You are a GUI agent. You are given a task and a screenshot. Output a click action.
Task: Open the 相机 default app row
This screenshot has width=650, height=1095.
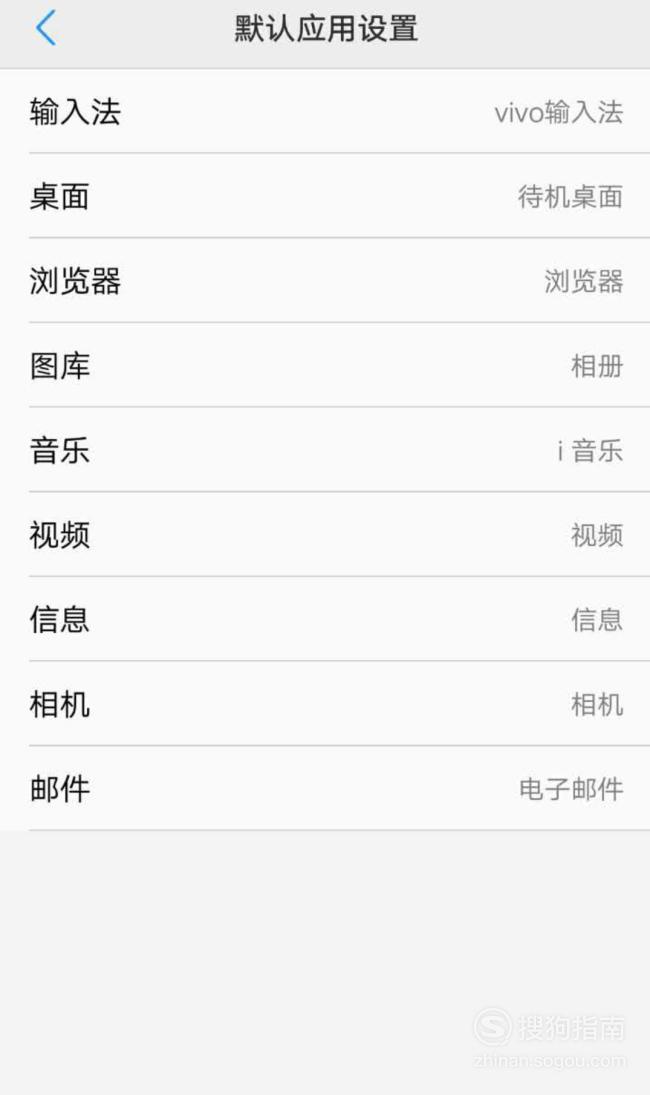click(325, 704)
